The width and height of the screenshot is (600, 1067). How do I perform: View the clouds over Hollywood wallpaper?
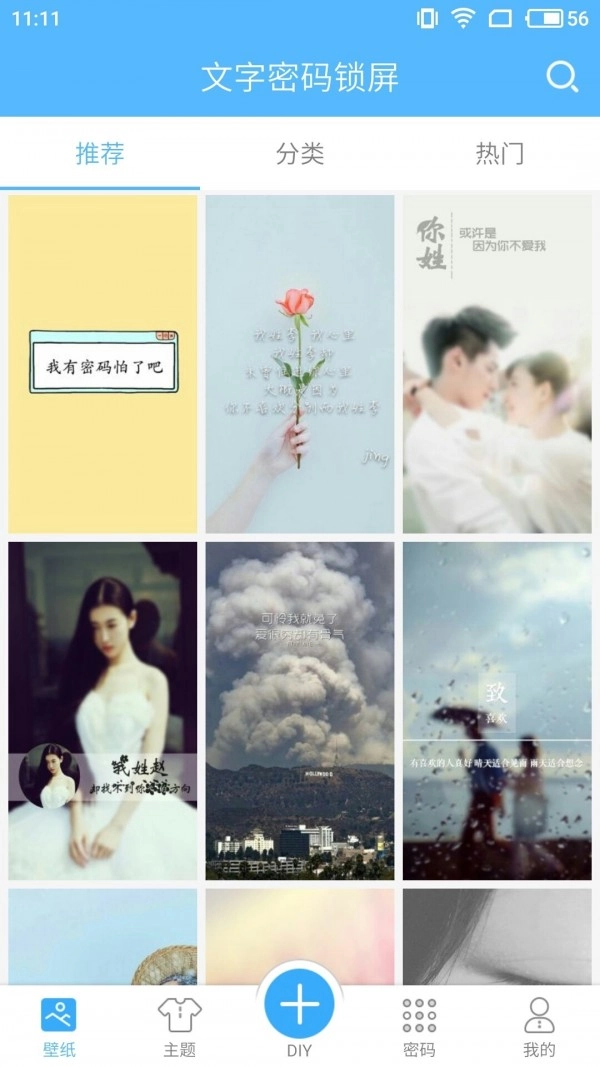click(300, 711)
